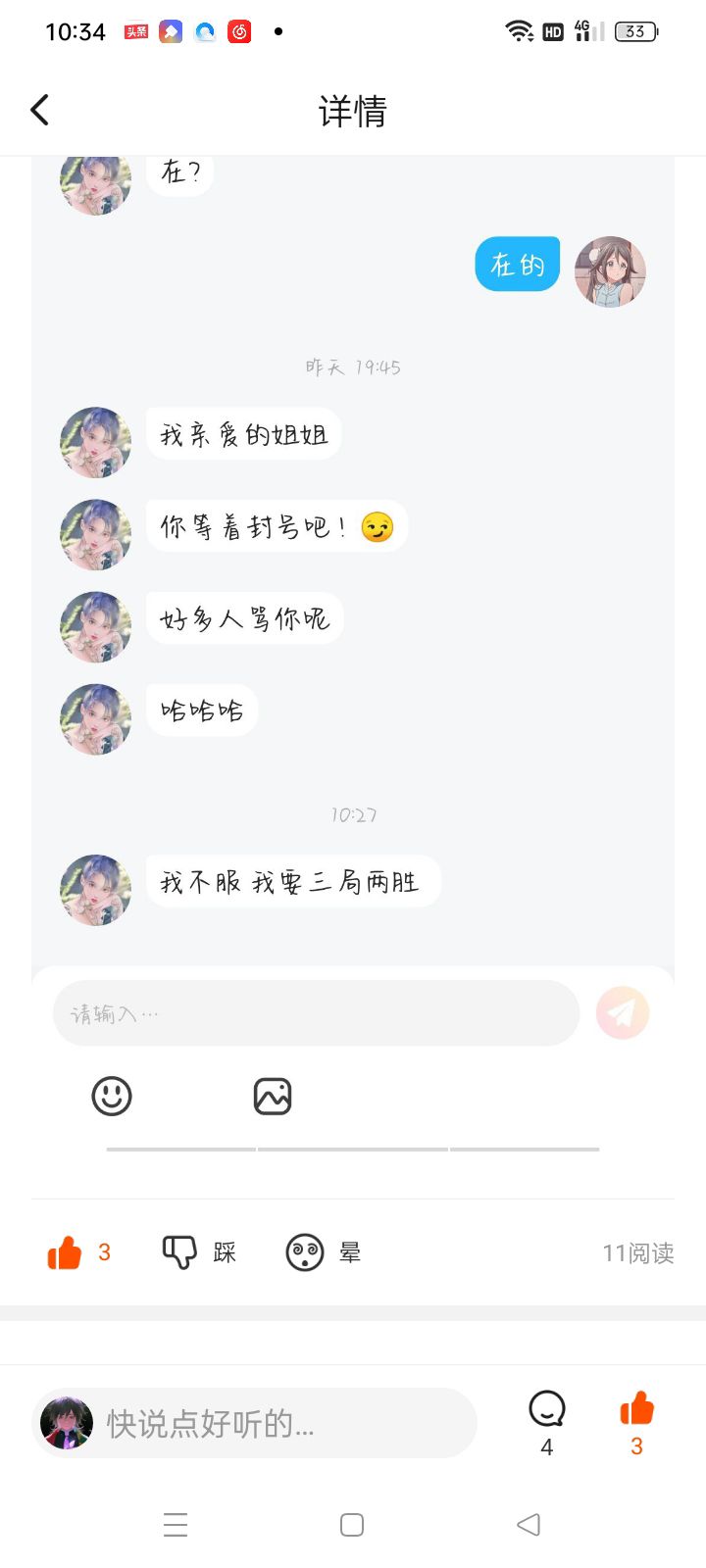Go back from the 详情 page
This screenshot has height=1568, width=706.
pos(40,110)
